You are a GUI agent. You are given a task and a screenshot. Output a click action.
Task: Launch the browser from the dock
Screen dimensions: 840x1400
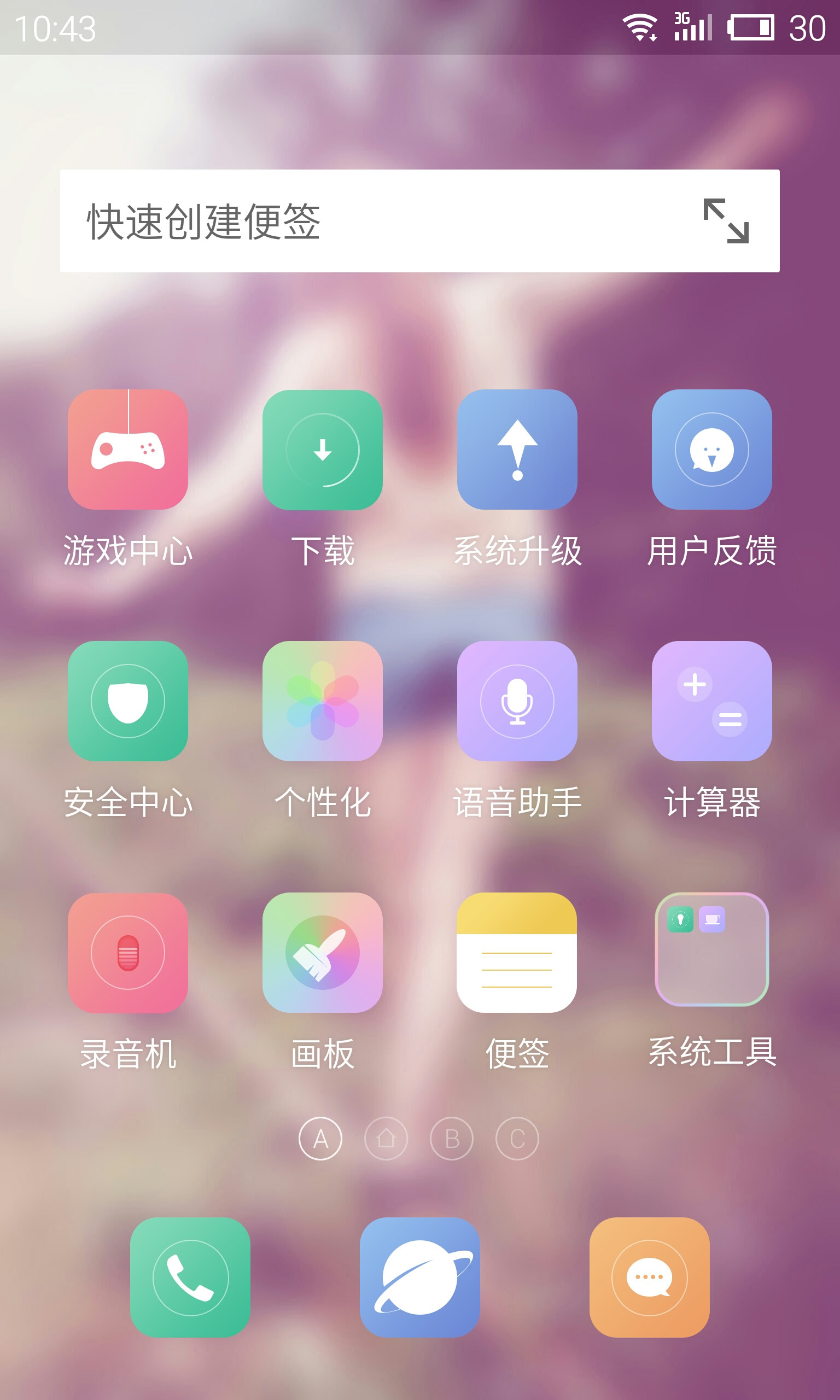click(420, 1277)
